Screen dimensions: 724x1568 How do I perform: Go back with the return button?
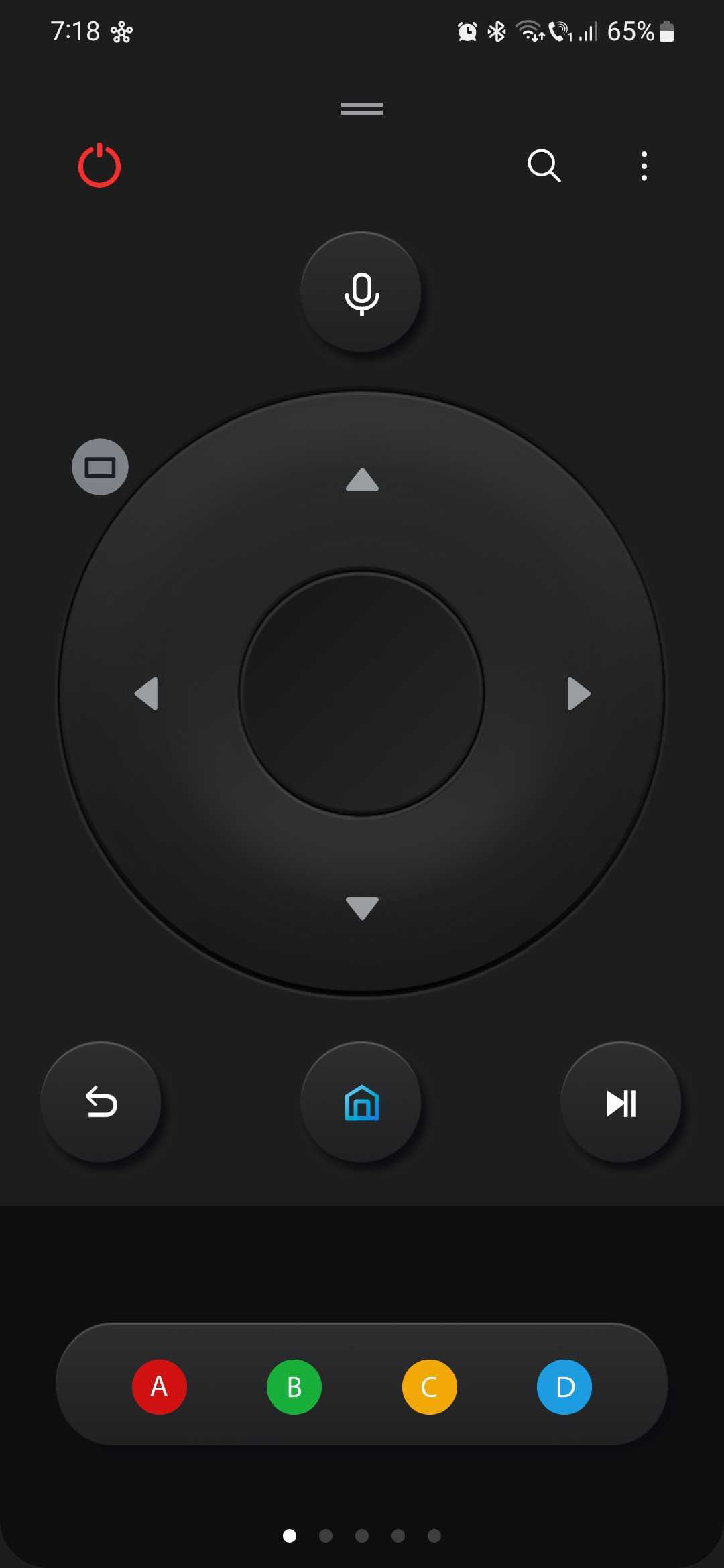[101, 1102]
